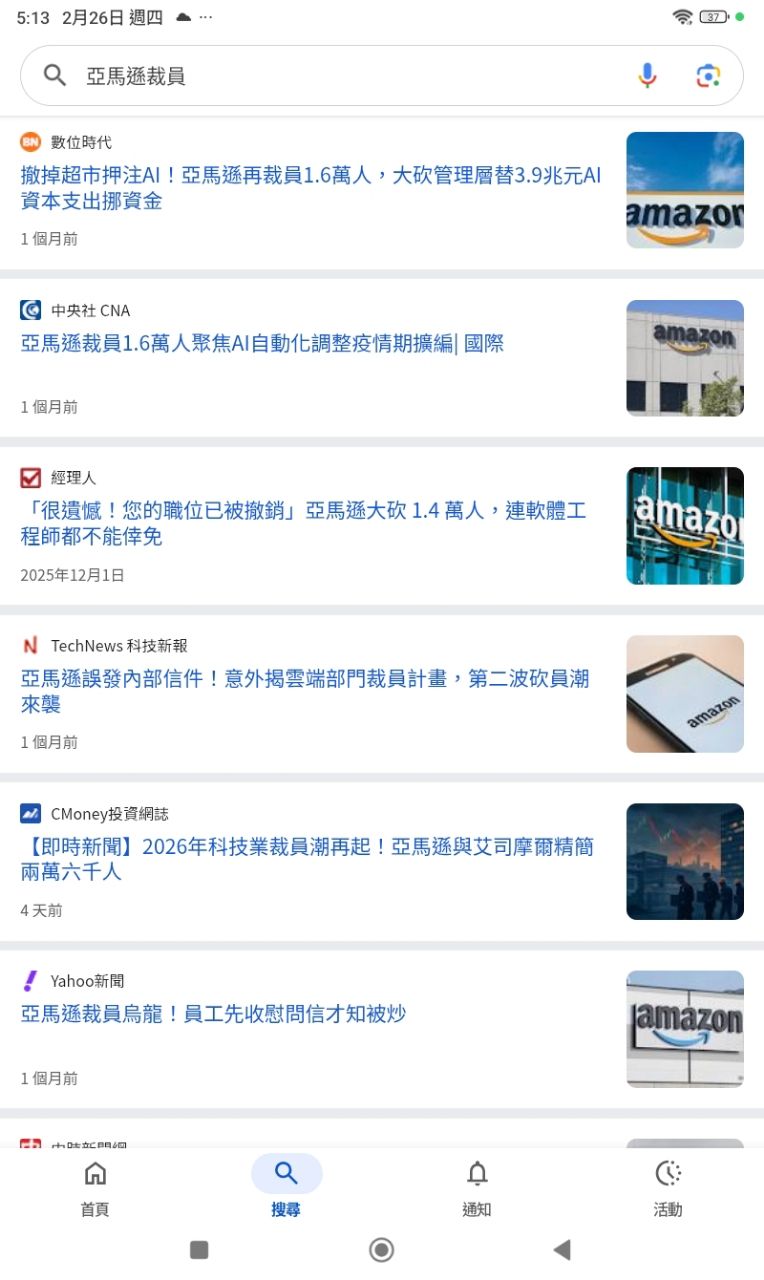Tap the 中央社 CNA source icon
764x1280 pixels.
[29, 310]
